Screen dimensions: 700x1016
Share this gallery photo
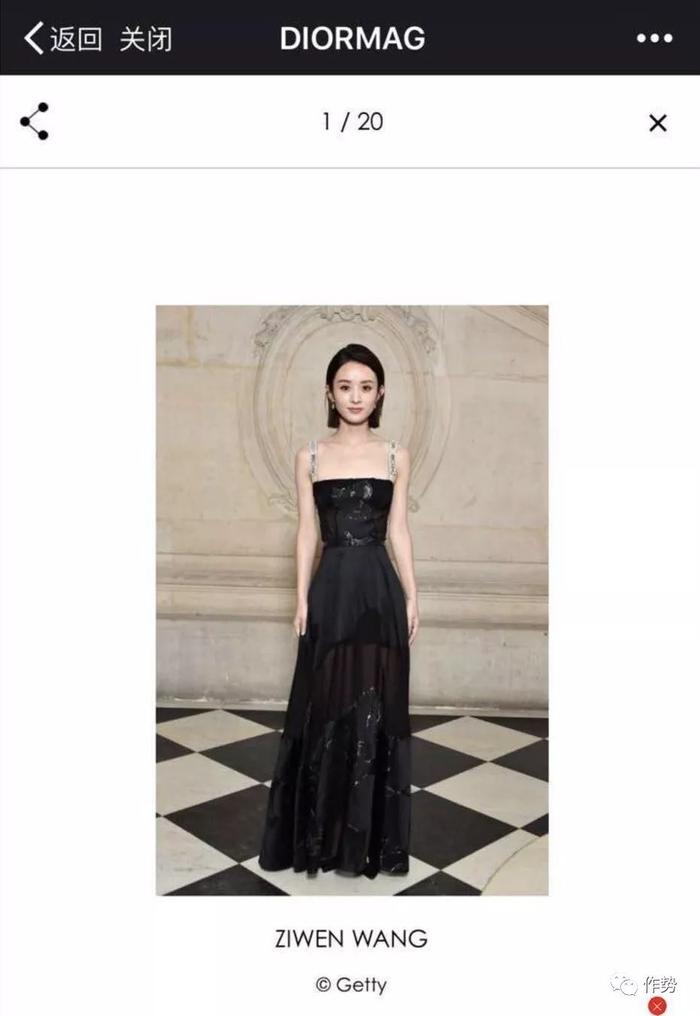pyautogui.click(x=34, y=122)
